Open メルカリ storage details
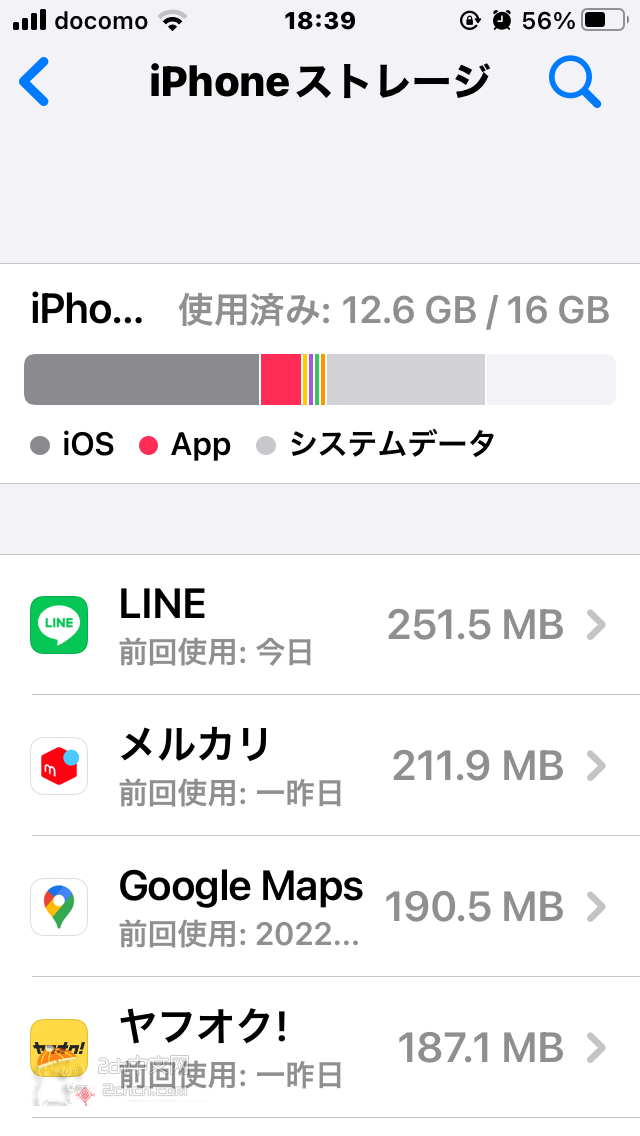The image size is (640, 1136). [x=320, y=765]
